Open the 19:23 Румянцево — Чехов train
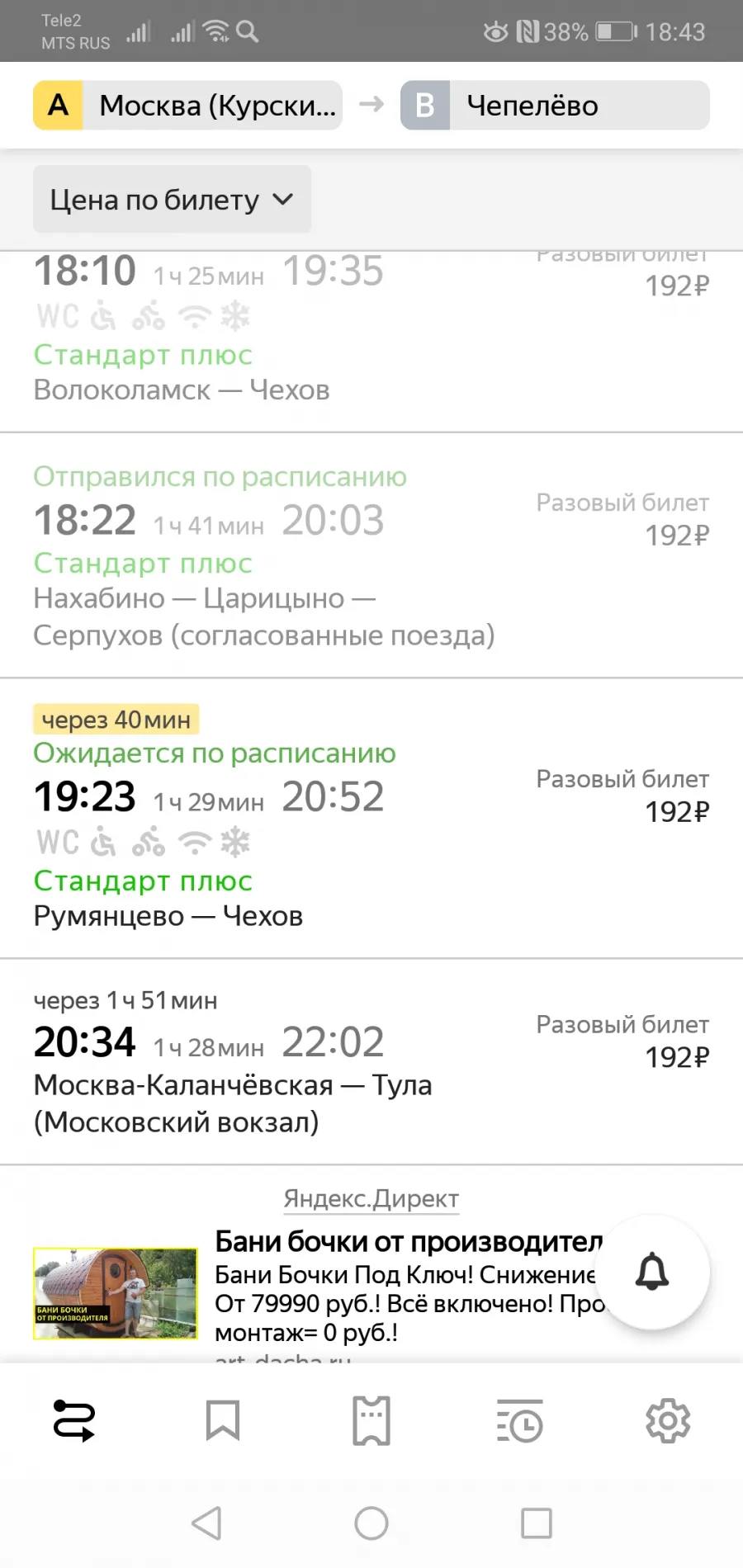The height and width of the screenshot is (1568, 743). tap(371, 819)
